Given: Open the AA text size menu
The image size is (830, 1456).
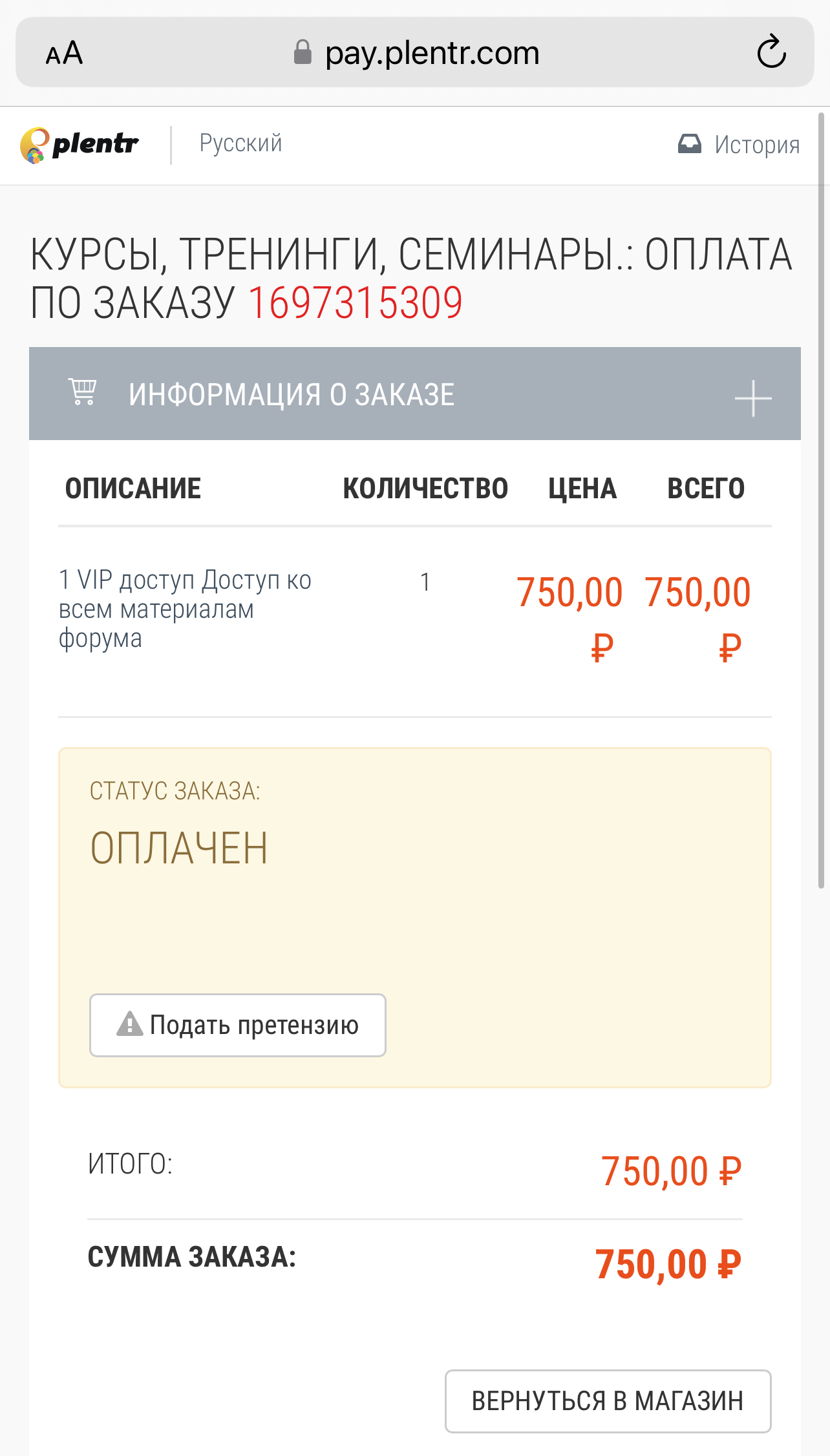Looking at the screenshot, I should pos(64,53).
